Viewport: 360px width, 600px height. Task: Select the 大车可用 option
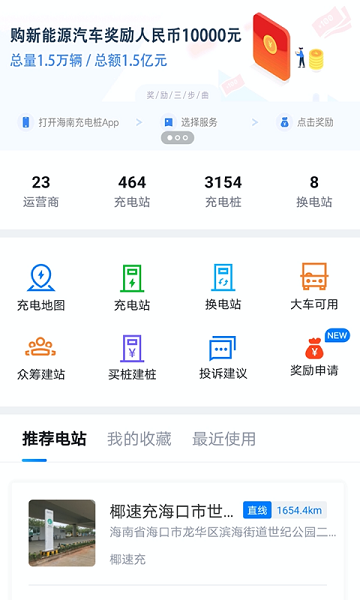click(x=314, y=287)
